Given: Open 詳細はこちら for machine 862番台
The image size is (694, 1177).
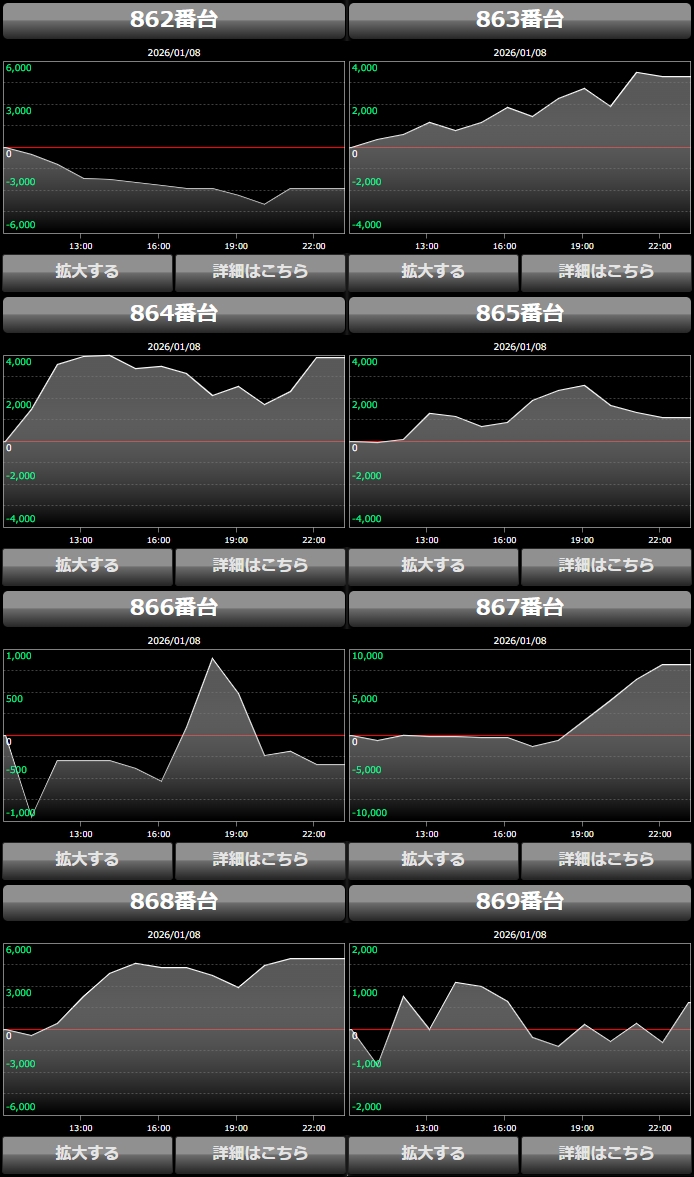Looking at the screenshot, I should [260, 271].
